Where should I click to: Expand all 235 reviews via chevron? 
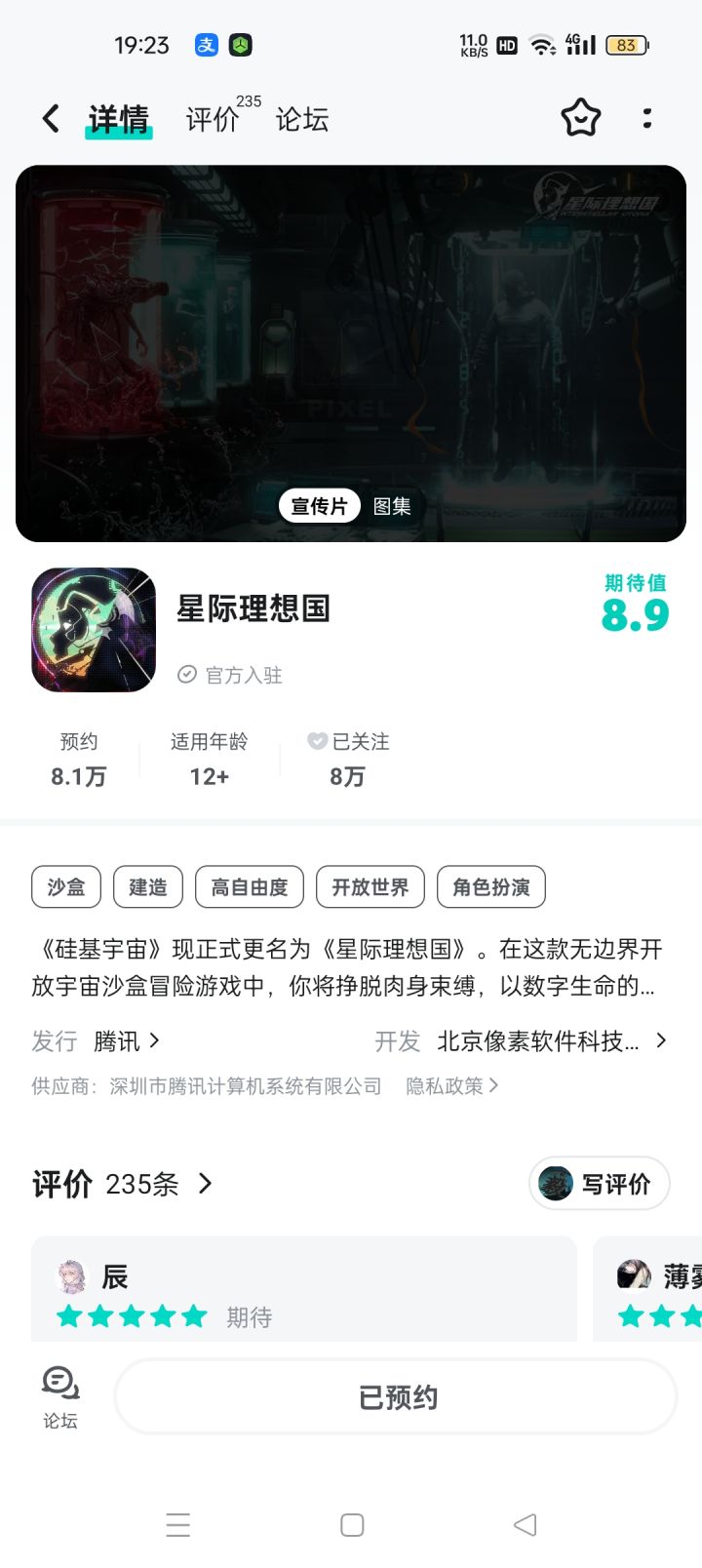[205, 1183]
